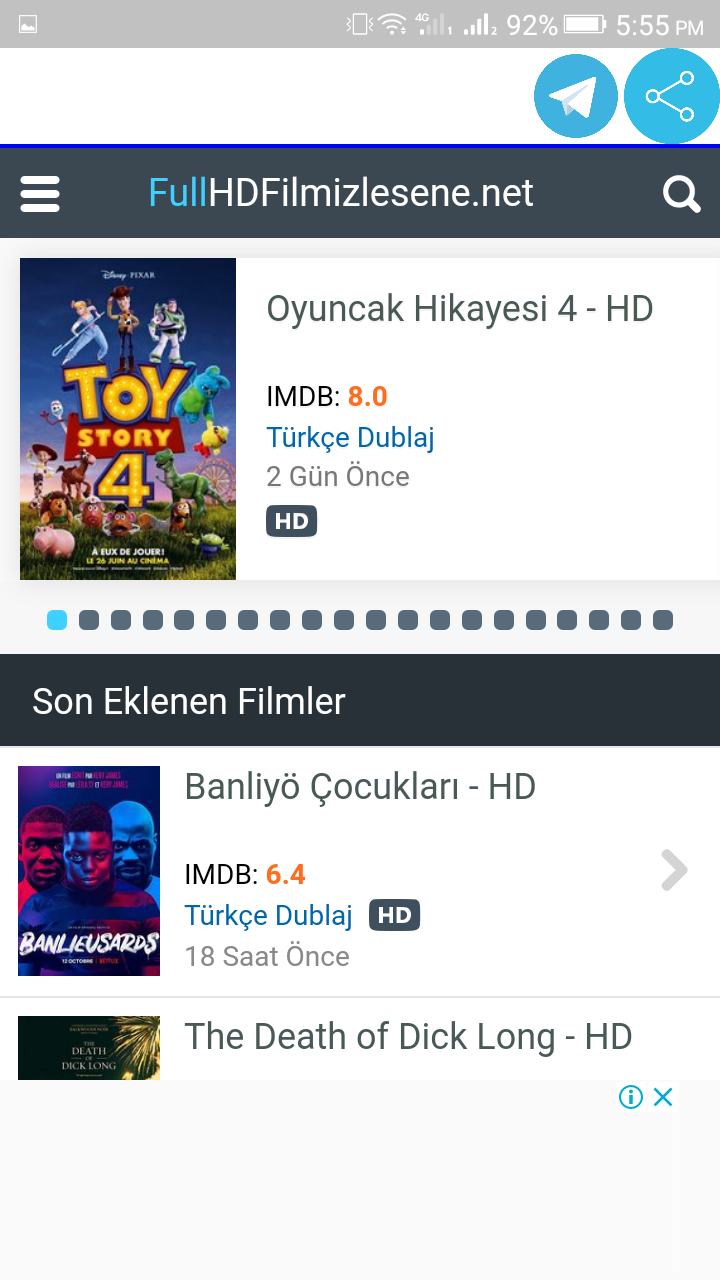Open the site search
The image size is (720, 1280).
click(x=681, y=194)
